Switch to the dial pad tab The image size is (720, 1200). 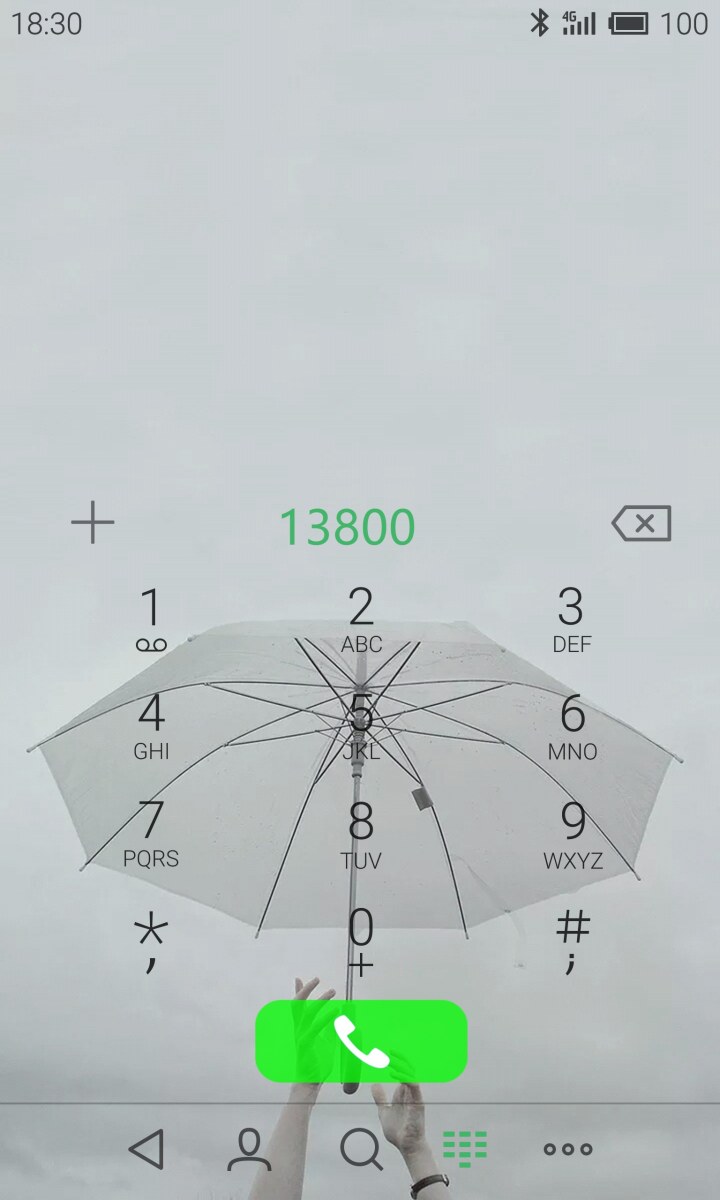click(464, 1150)
